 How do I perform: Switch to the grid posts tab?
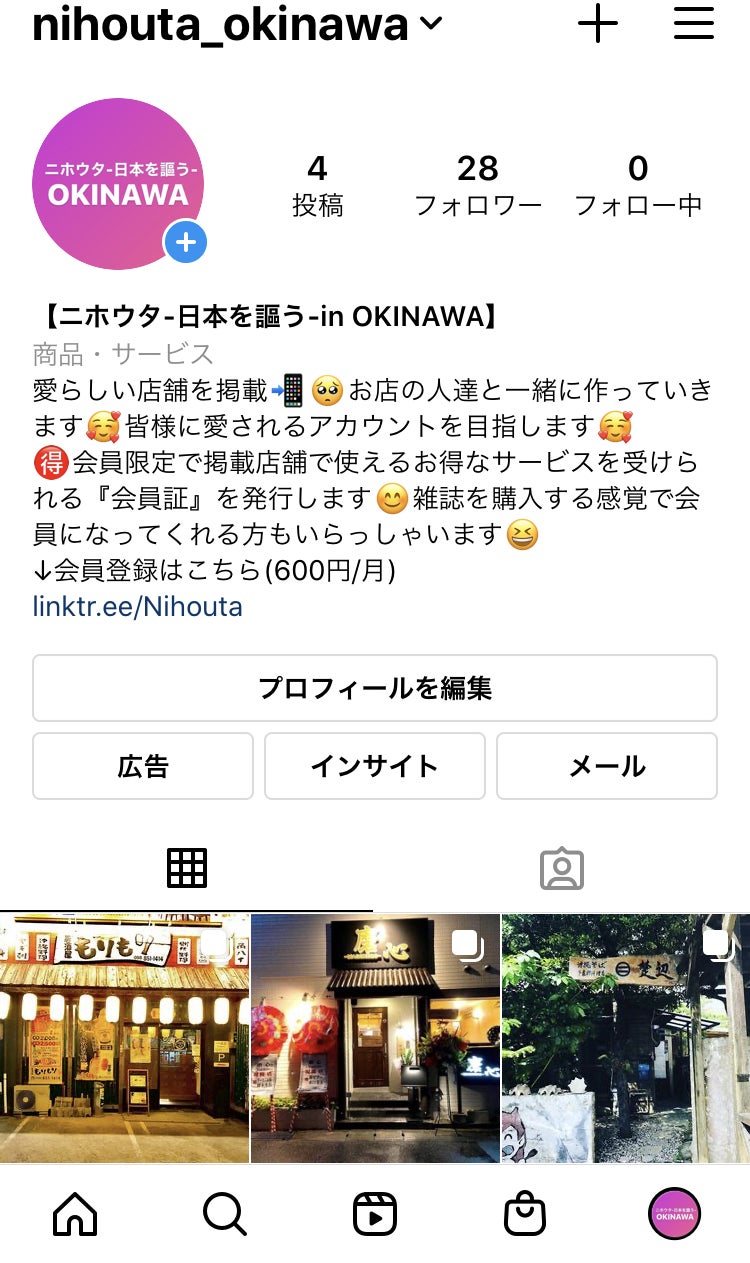click(x=187, y=868)
